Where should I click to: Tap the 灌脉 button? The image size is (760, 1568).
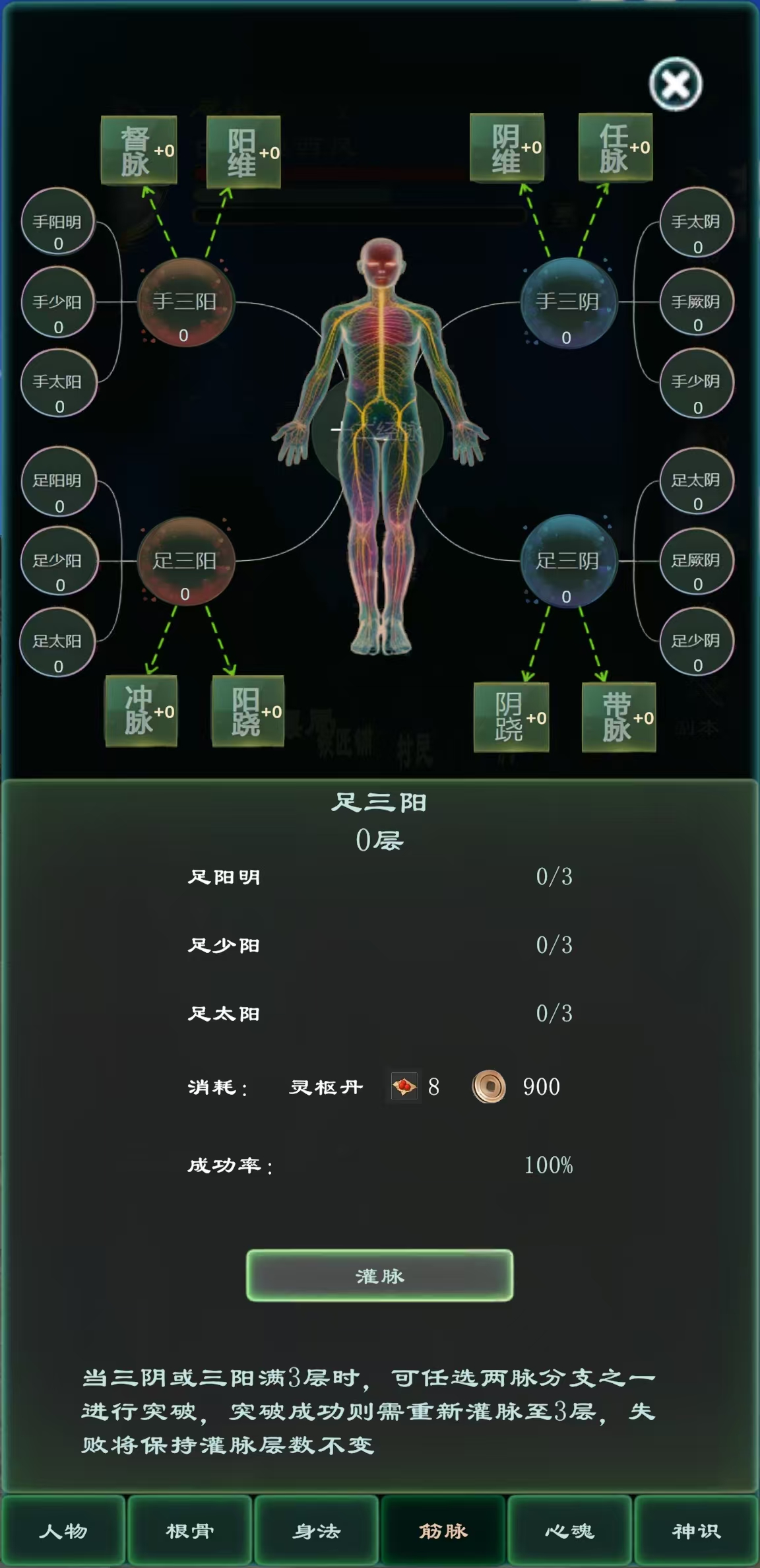click(x=379, y=1275)
